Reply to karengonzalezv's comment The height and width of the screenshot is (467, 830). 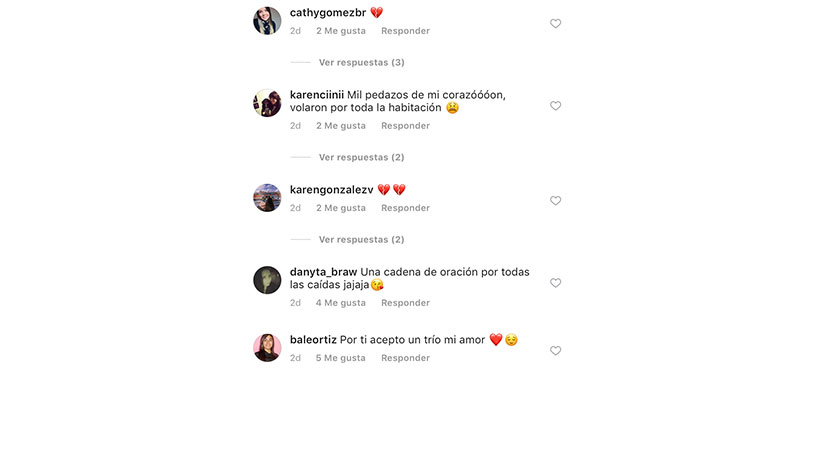tap(405, 208)
